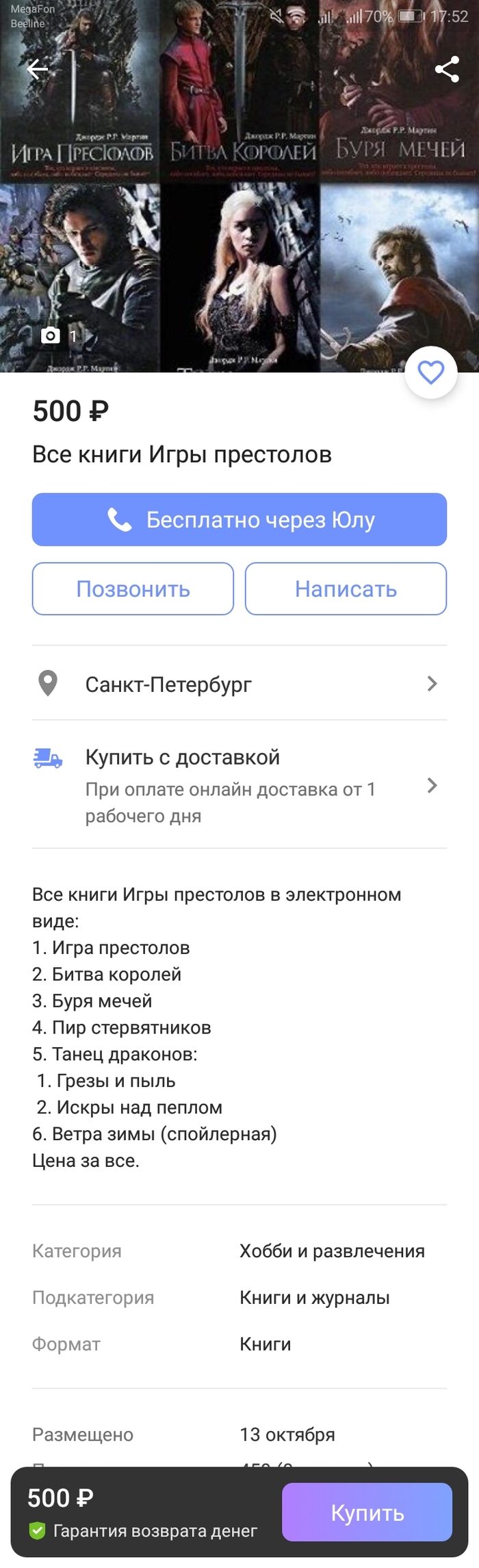Share this listing
Viewport: 479px width, 1568px height.
(447, 69)
